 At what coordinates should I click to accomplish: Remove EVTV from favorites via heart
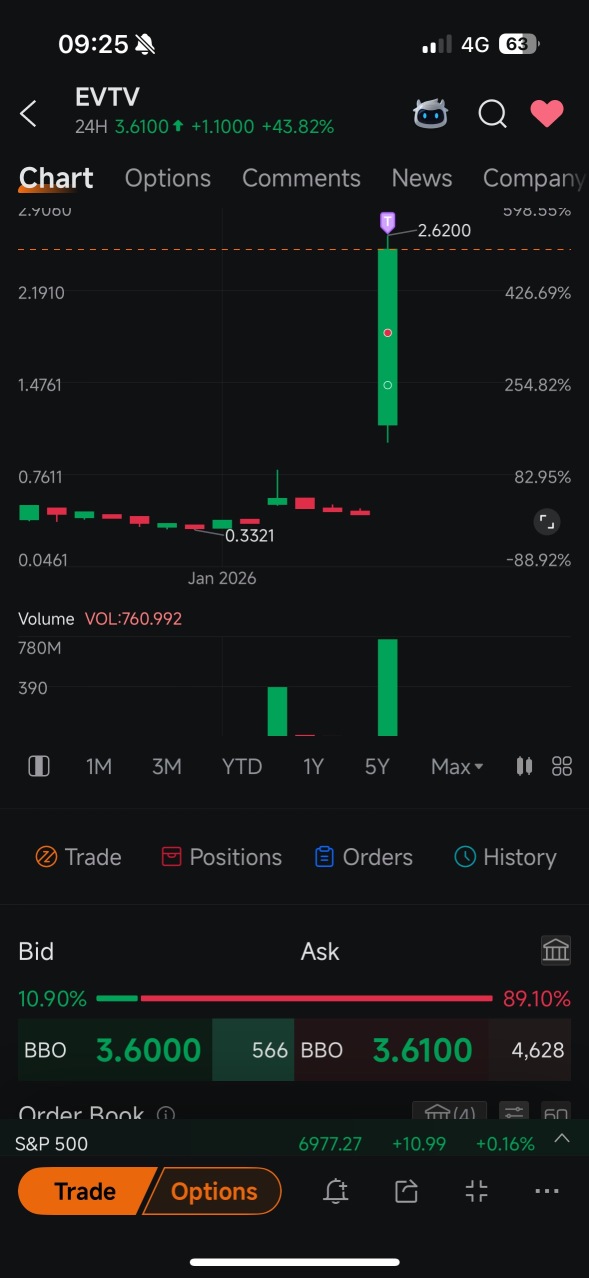(547, 113)
